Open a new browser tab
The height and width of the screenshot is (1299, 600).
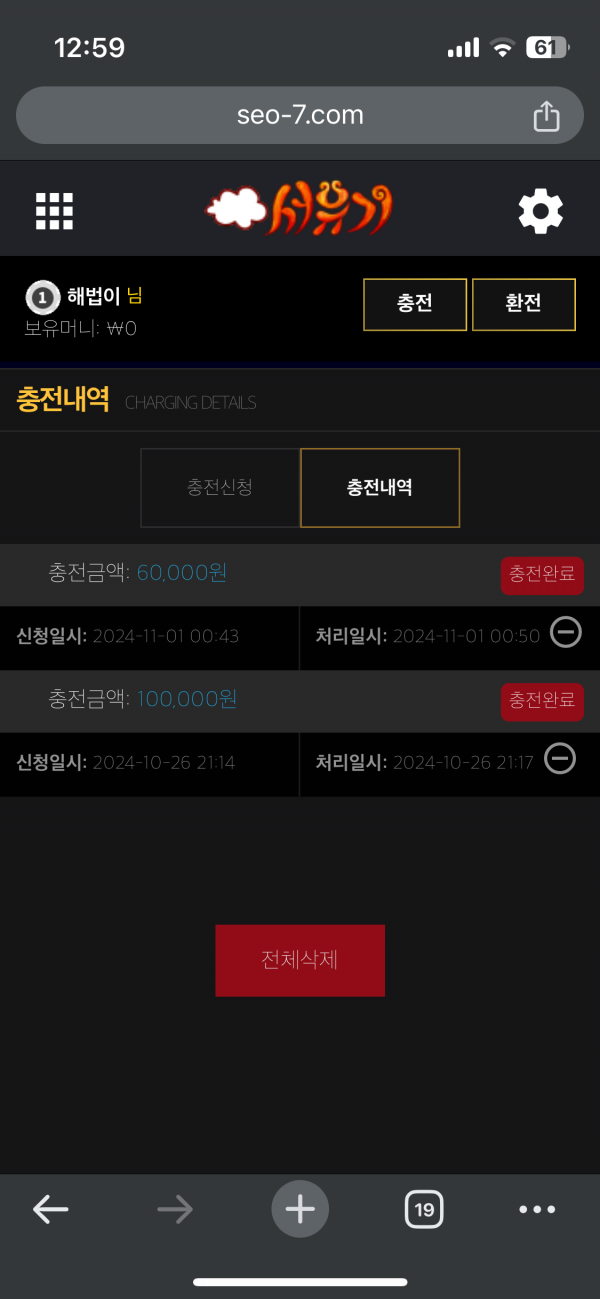[x=300, y=1210]
